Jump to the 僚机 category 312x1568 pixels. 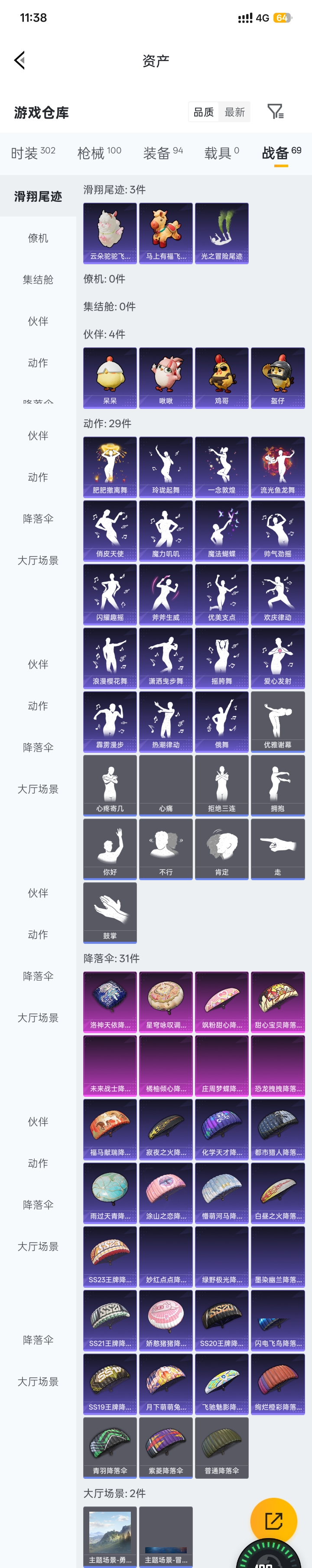[38, 238]
